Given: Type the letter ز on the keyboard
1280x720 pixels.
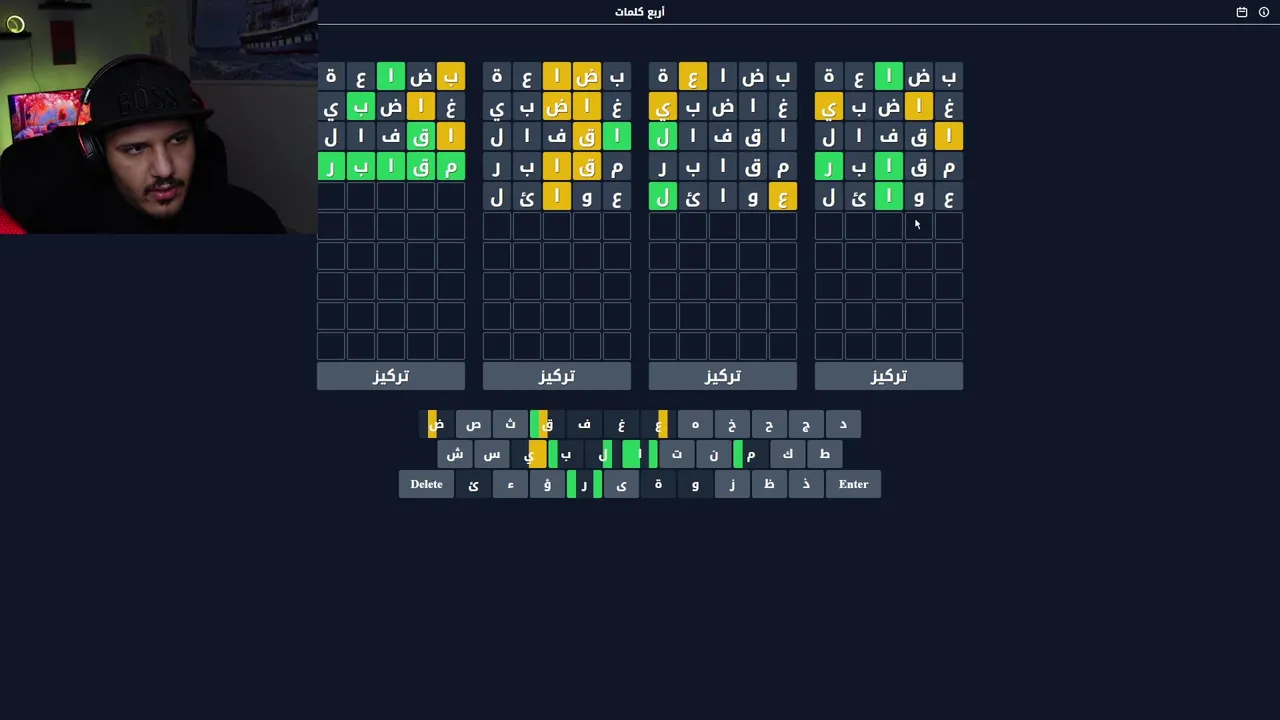Looking at the screenshot, I should [732, 484].
